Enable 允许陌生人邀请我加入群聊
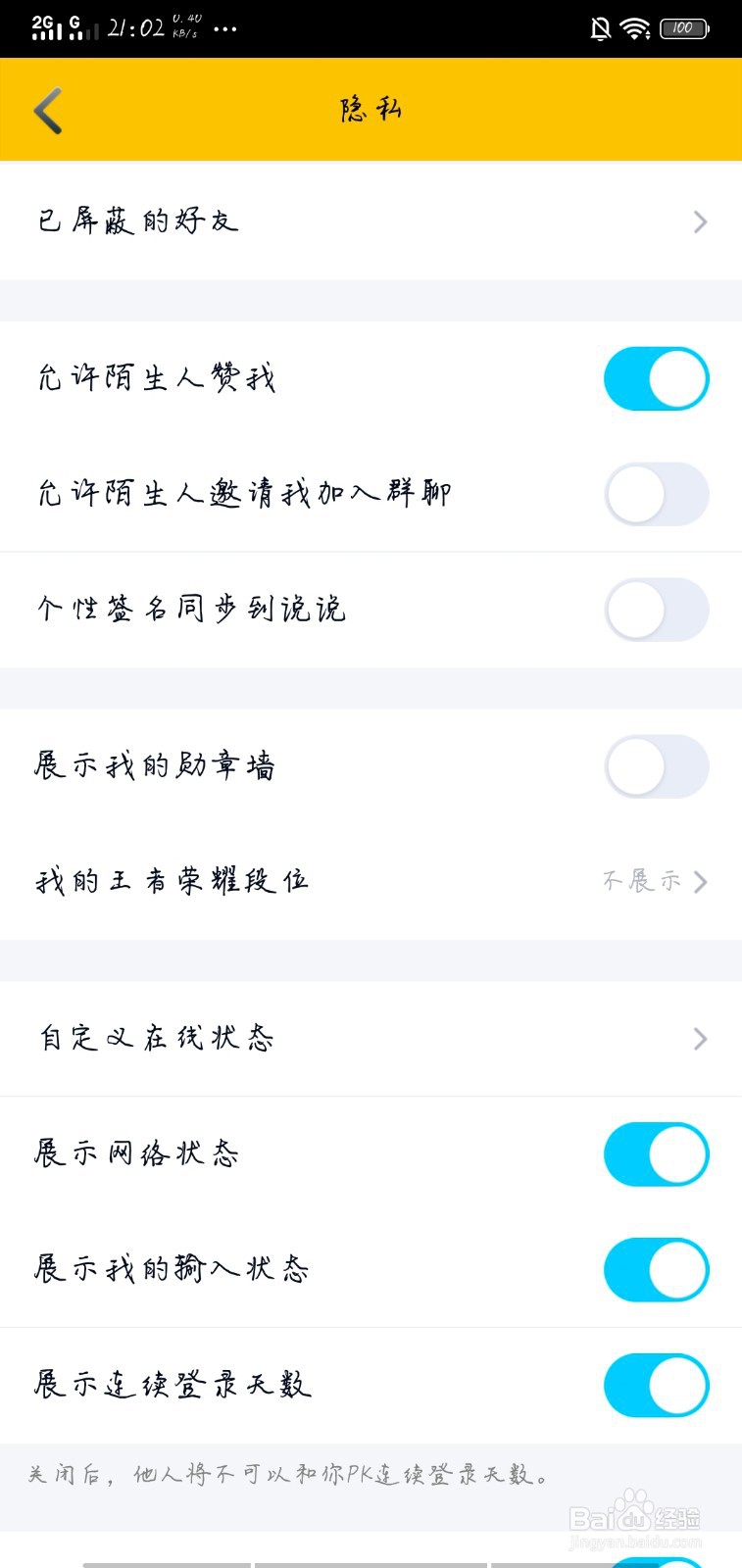 tap(656, 494)
